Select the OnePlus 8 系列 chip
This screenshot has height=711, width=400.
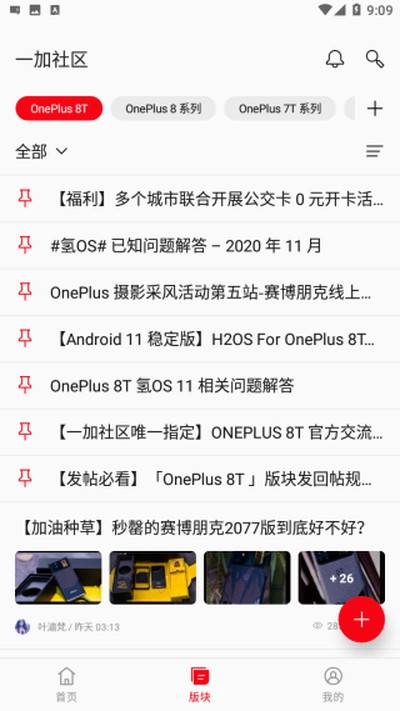tap(163, 108)
